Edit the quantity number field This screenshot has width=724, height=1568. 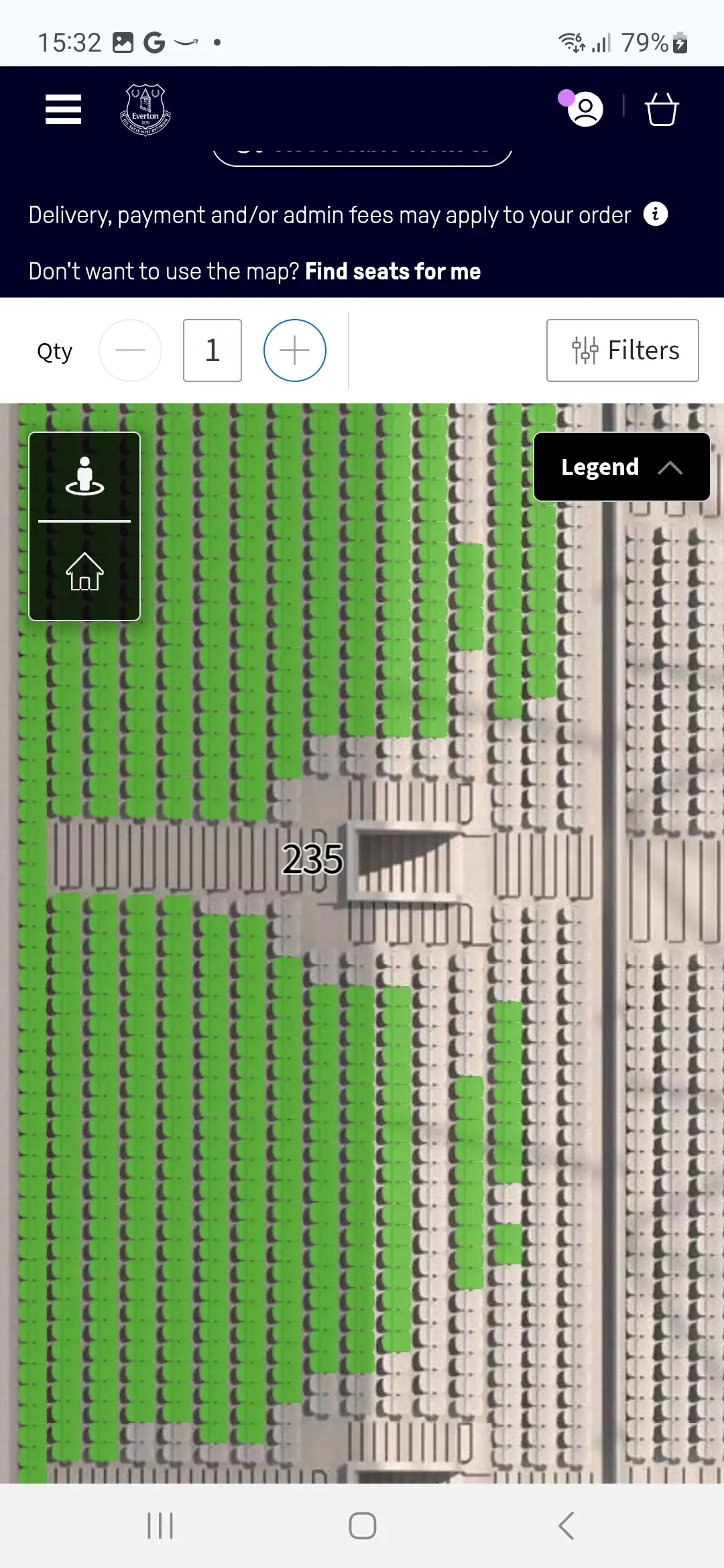(x=212, y=350)
